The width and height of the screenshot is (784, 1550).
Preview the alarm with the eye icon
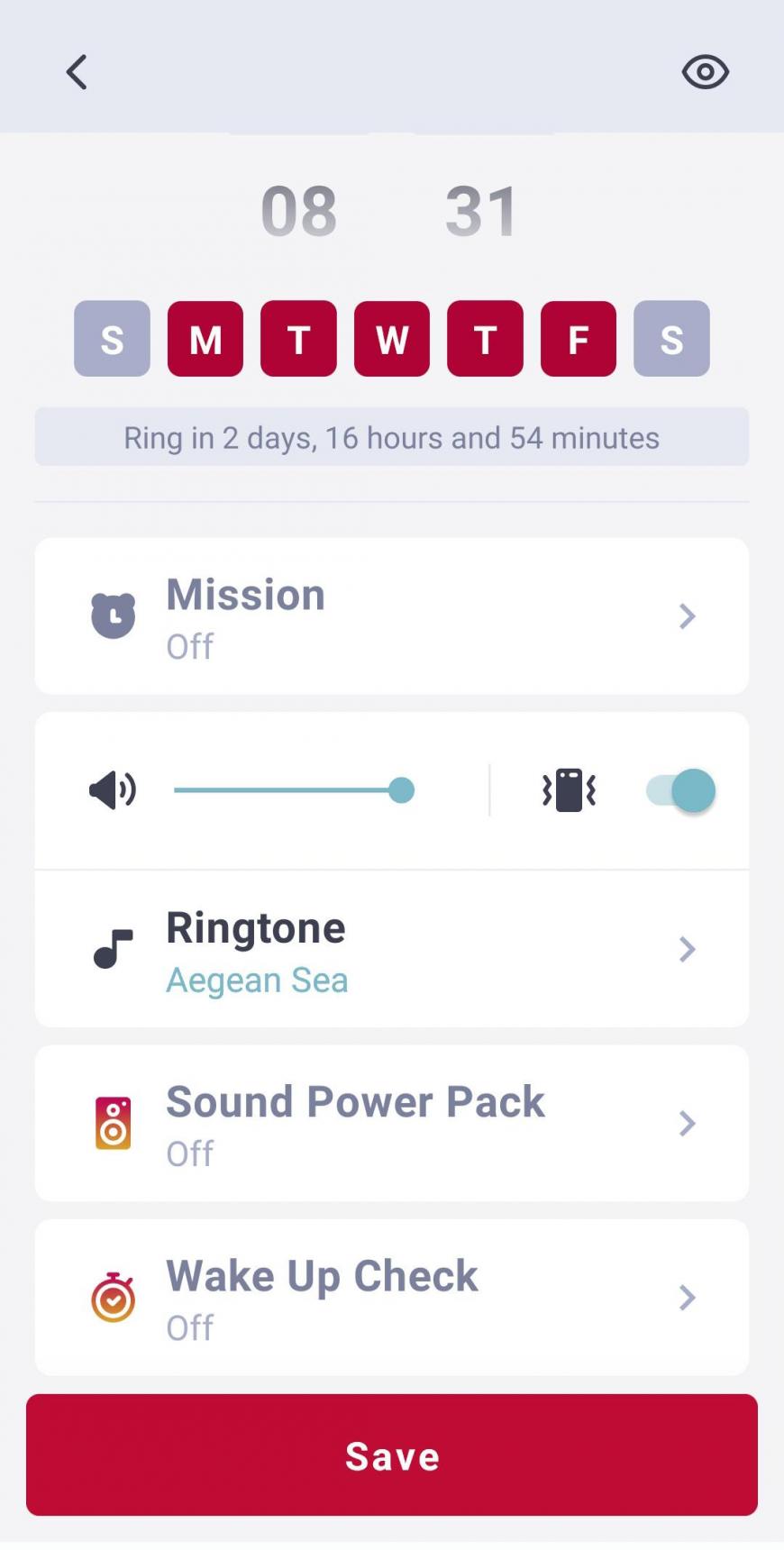705,72
